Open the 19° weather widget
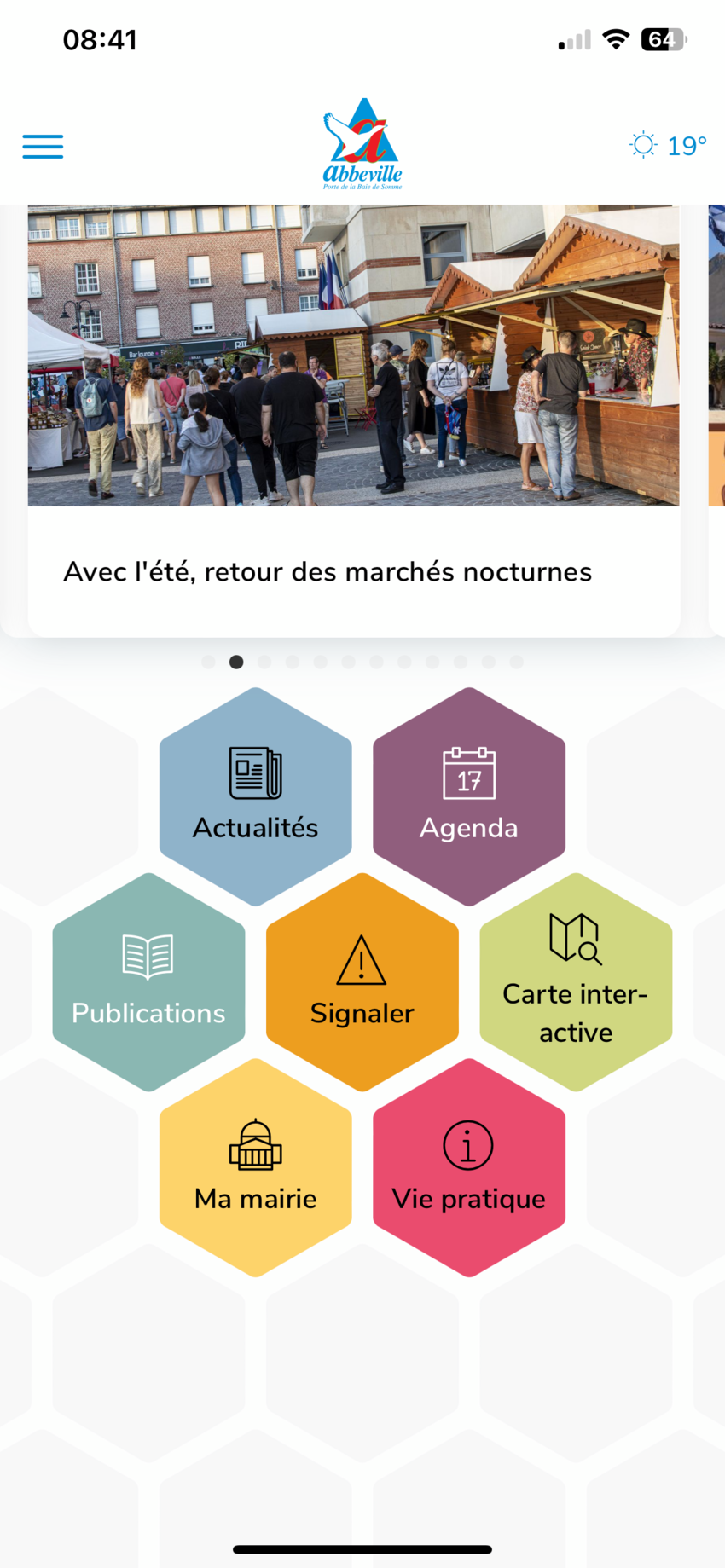Image resolution: width=725 pixels, height=1568 pixels. tap(668, 146)
